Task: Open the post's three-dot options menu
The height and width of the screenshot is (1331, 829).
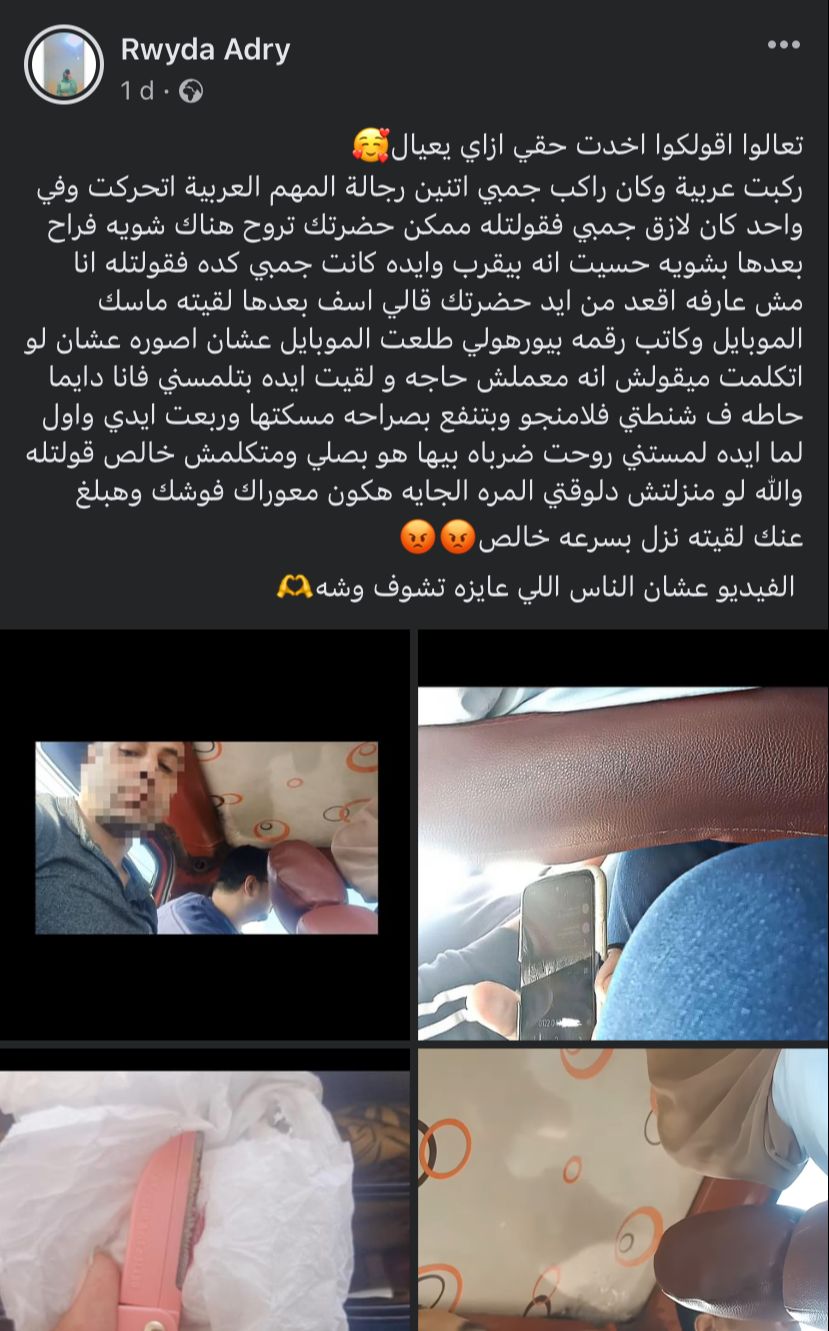Action: pos(783,45)
